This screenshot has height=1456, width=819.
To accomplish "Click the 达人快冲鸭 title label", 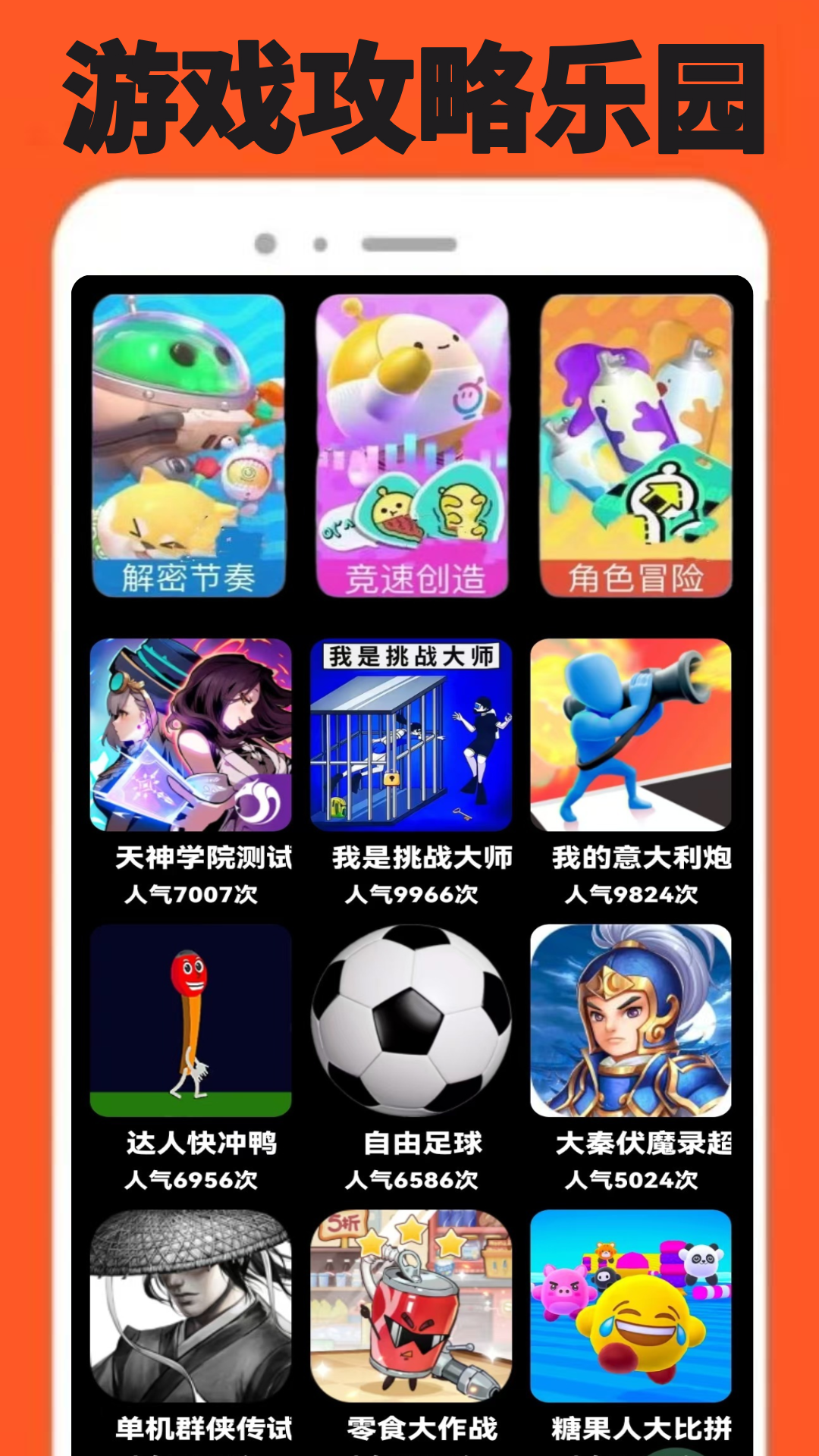I will coord(191,1147).
